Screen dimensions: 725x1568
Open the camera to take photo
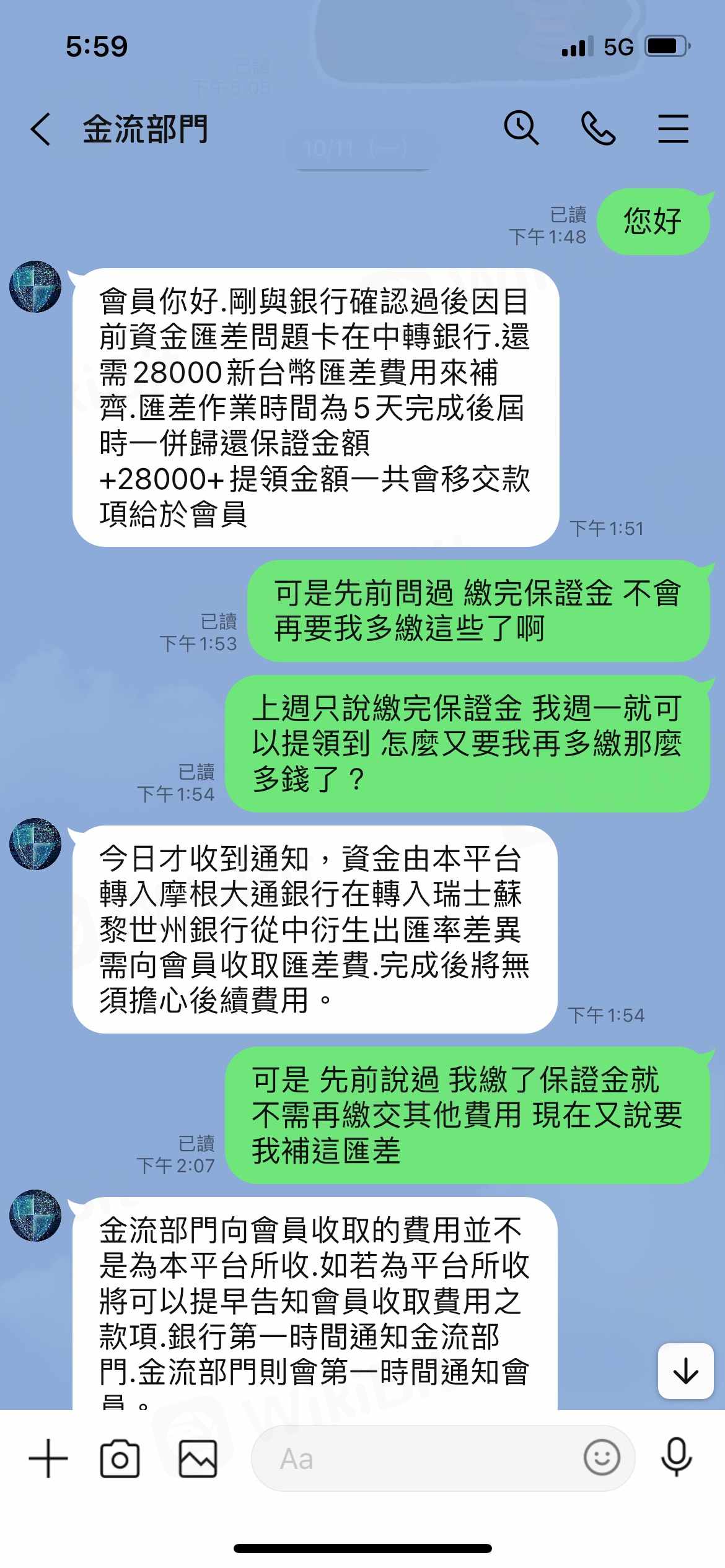(x=120, y=1459)
